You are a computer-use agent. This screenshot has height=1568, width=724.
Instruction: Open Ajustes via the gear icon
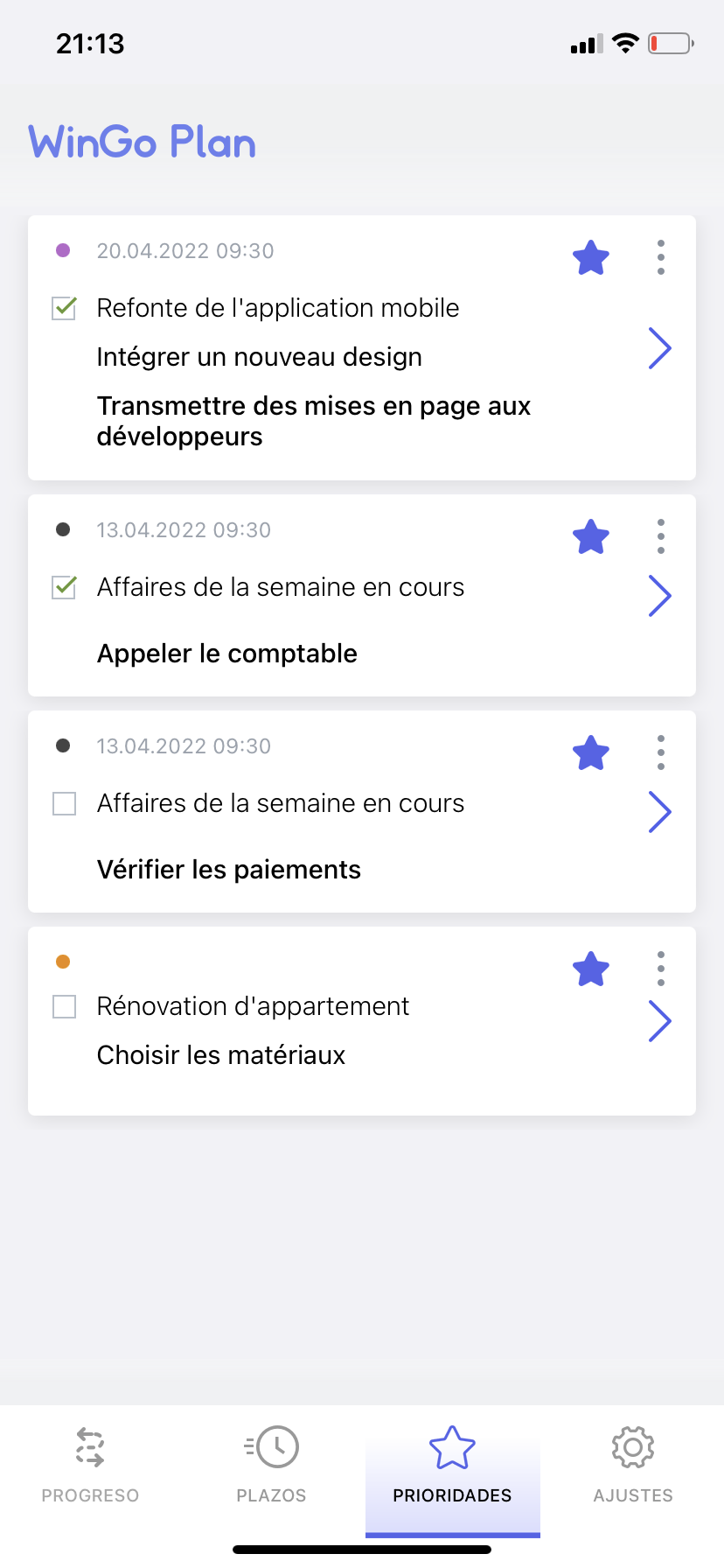[632, 1447]
